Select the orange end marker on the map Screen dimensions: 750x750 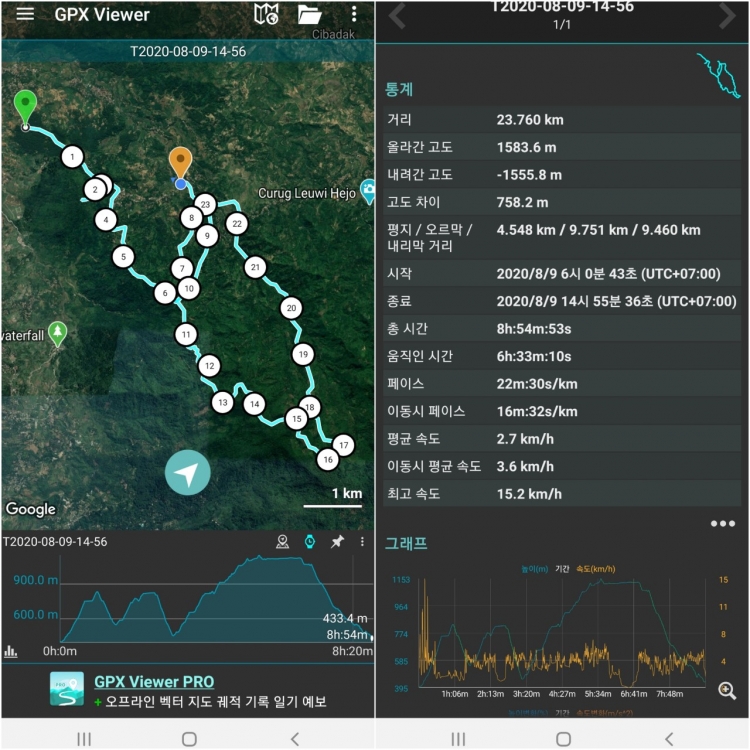click(180, 163)
